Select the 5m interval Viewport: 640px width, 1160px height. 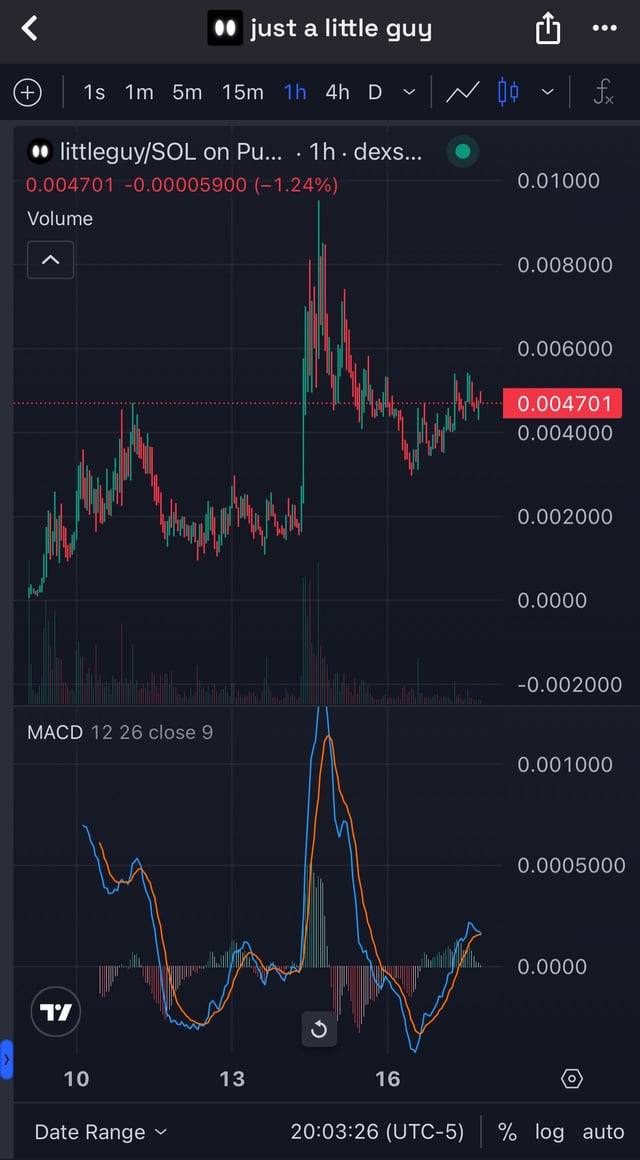187,93
